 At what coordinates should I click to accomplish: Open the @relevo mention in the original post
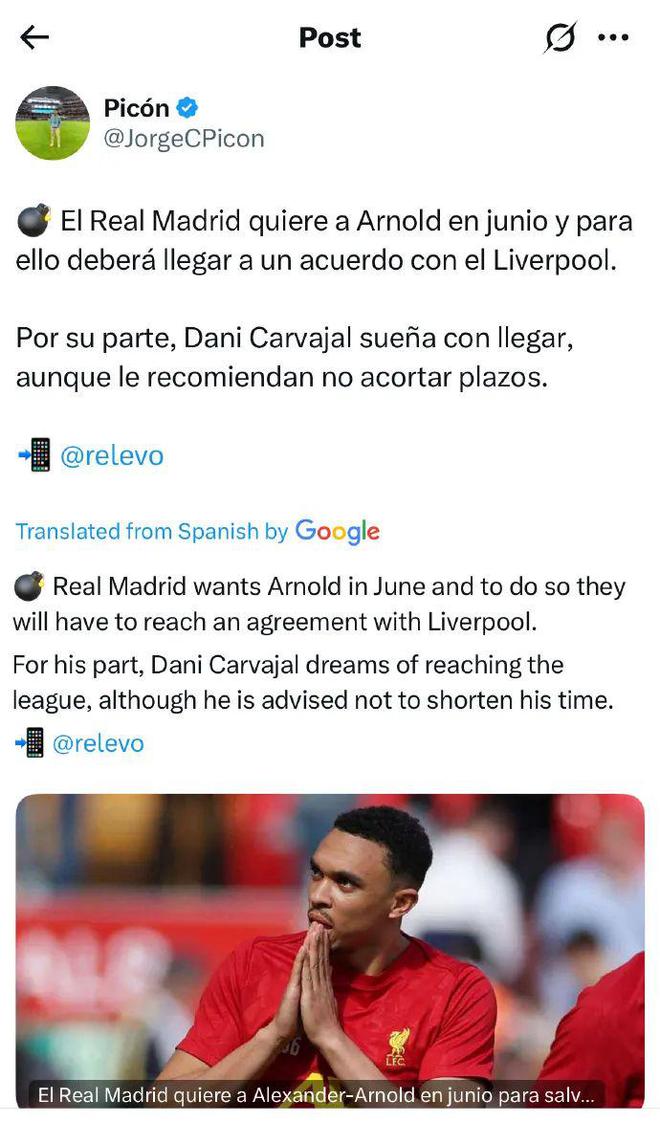111,456
